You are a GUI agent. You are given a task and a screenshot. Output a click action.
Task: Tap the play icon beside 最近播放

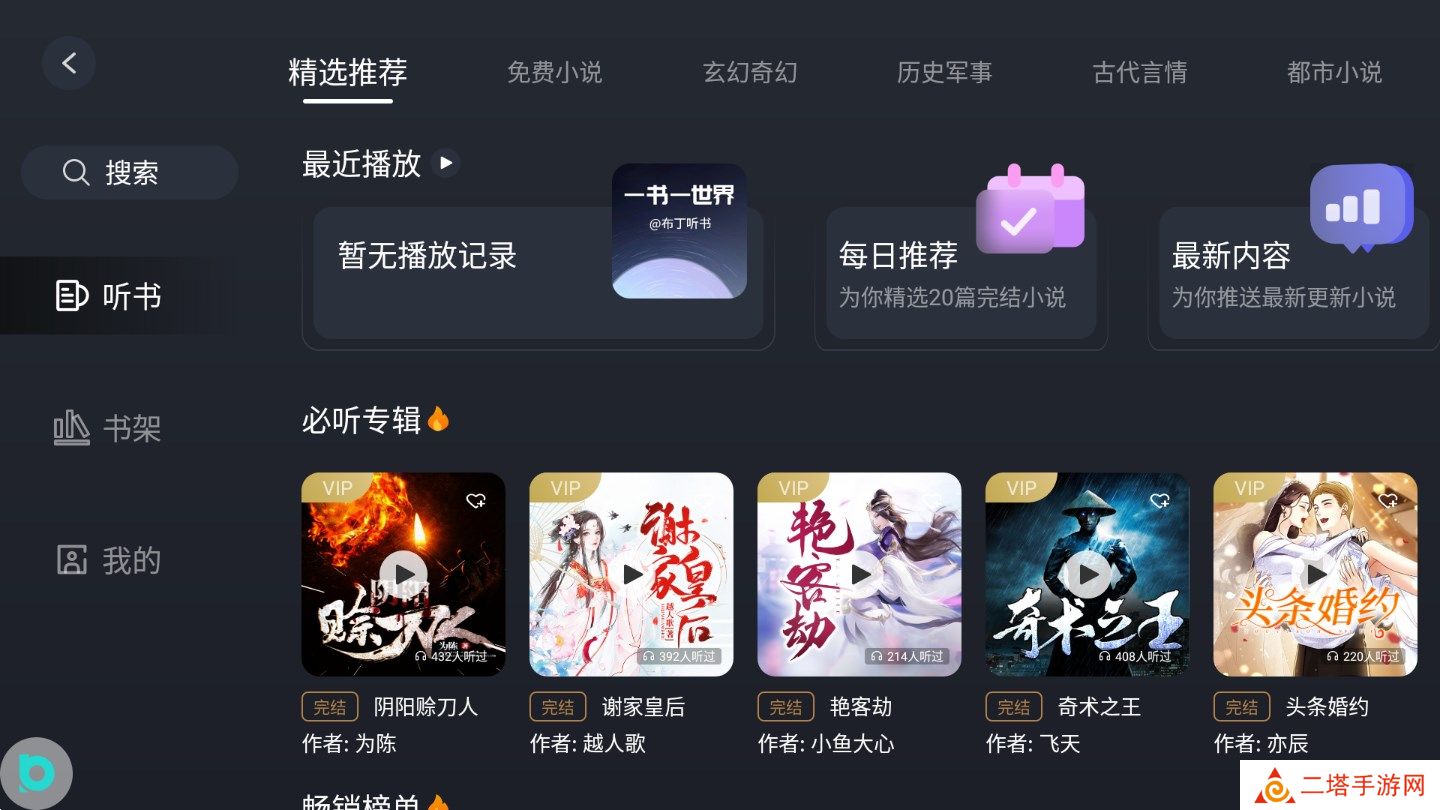pos(446,162)
